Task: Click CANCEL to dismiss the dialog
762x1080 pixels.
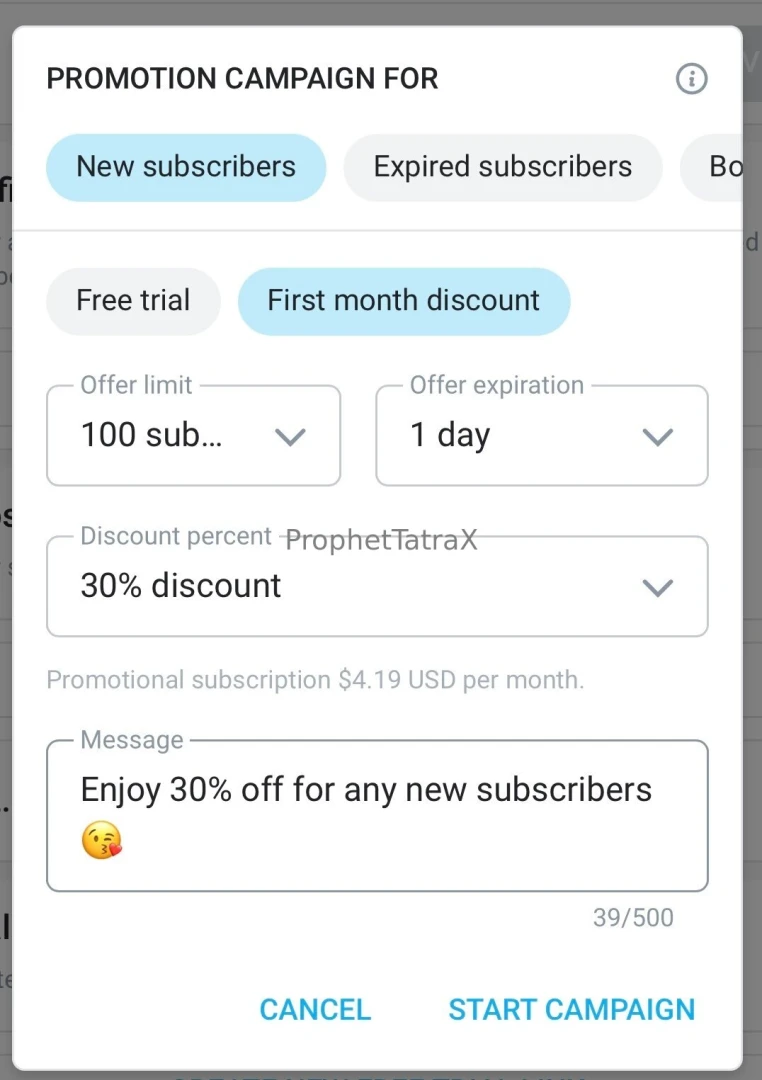Action: (315, 1010)
